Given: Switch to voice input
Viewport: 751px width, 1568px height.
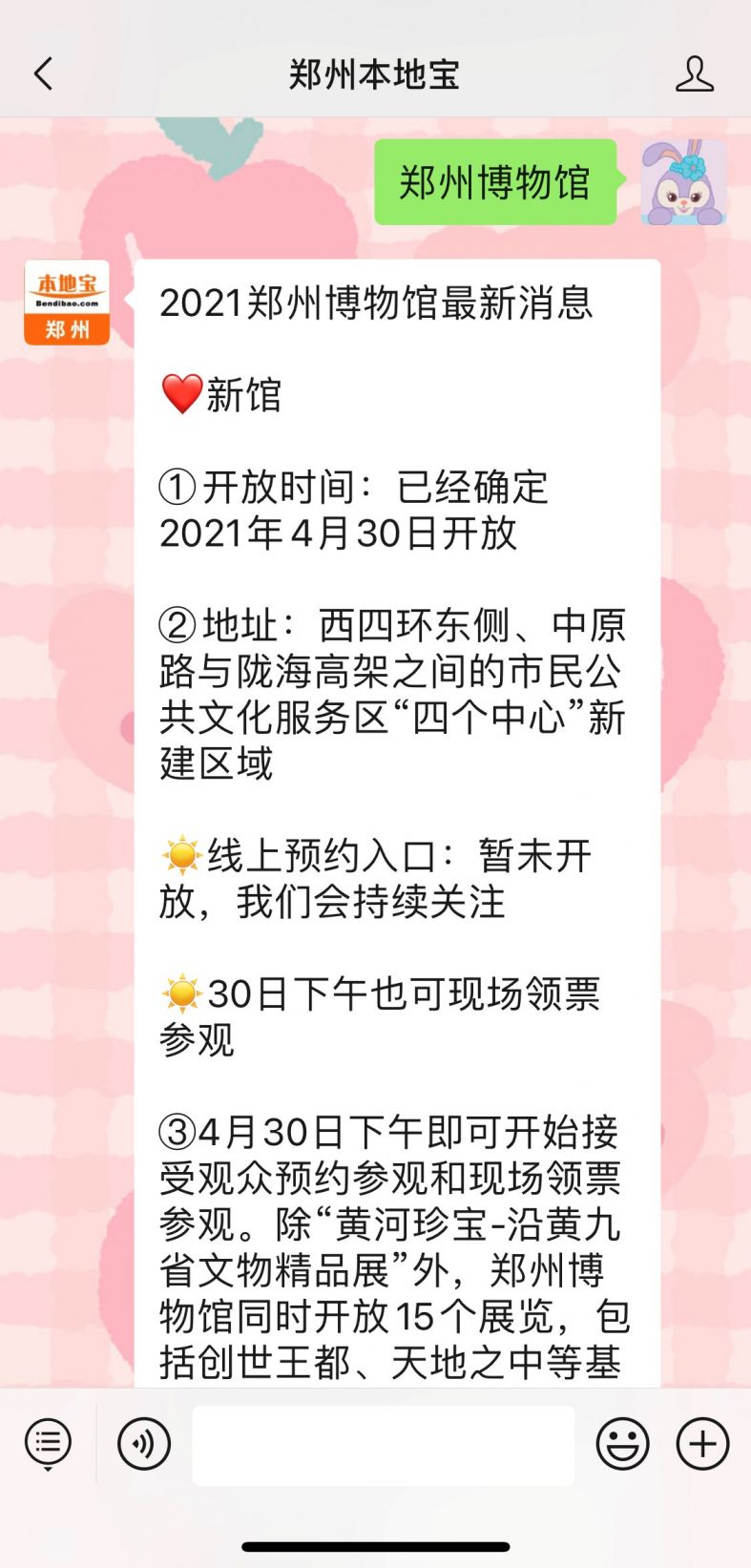Looking at the screenshot, I should (144, 1443).
